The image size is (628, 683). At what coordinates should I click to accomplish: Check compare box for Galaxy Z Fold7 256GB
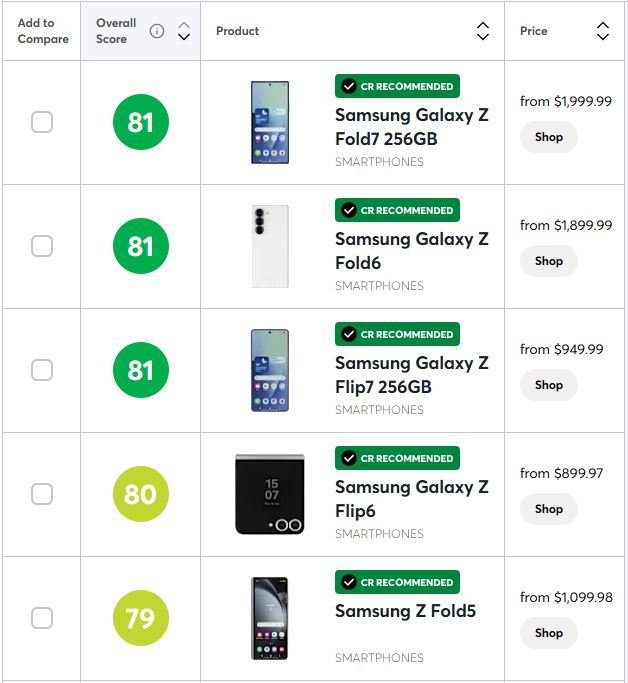click(41, 122)
